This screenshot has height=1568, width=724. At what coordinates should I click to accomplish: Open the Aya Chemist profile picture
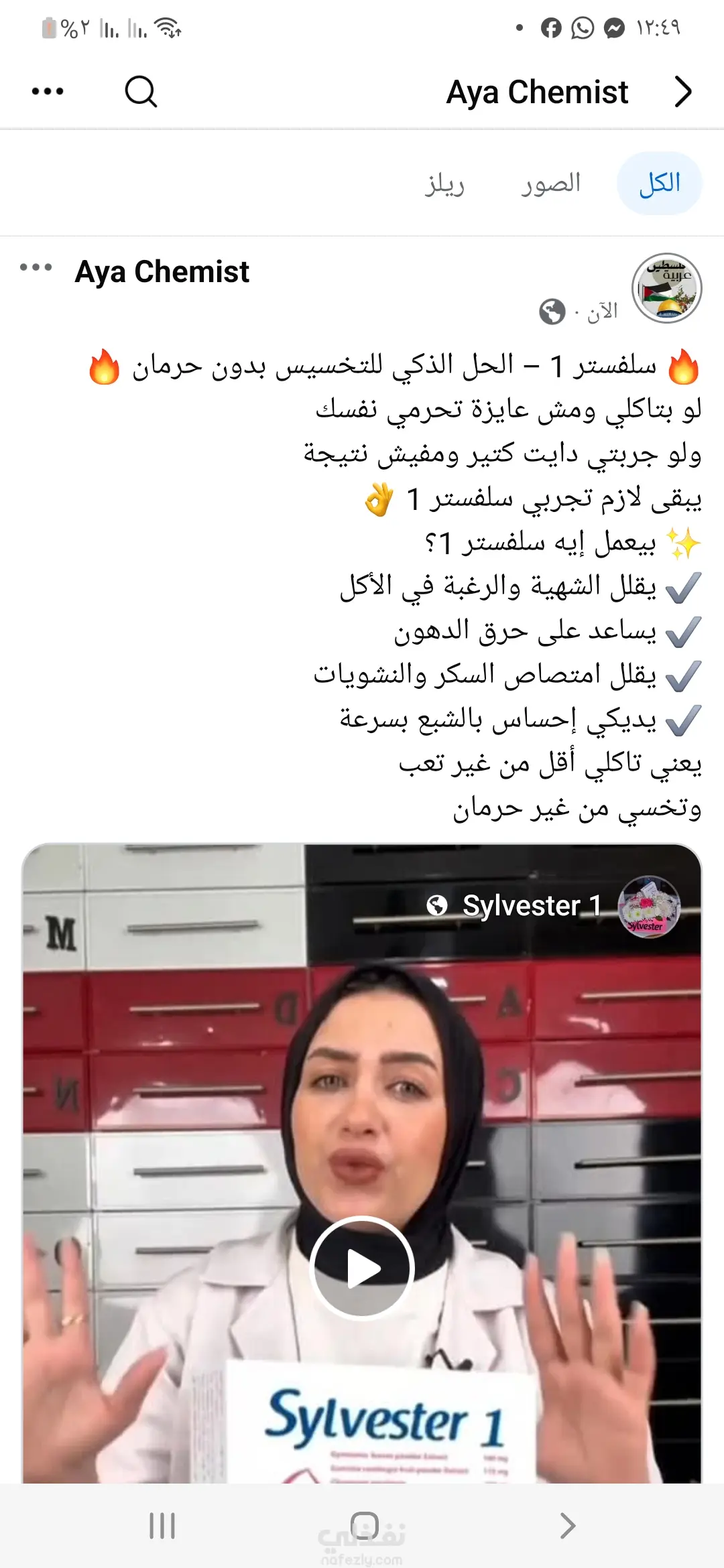666,288
